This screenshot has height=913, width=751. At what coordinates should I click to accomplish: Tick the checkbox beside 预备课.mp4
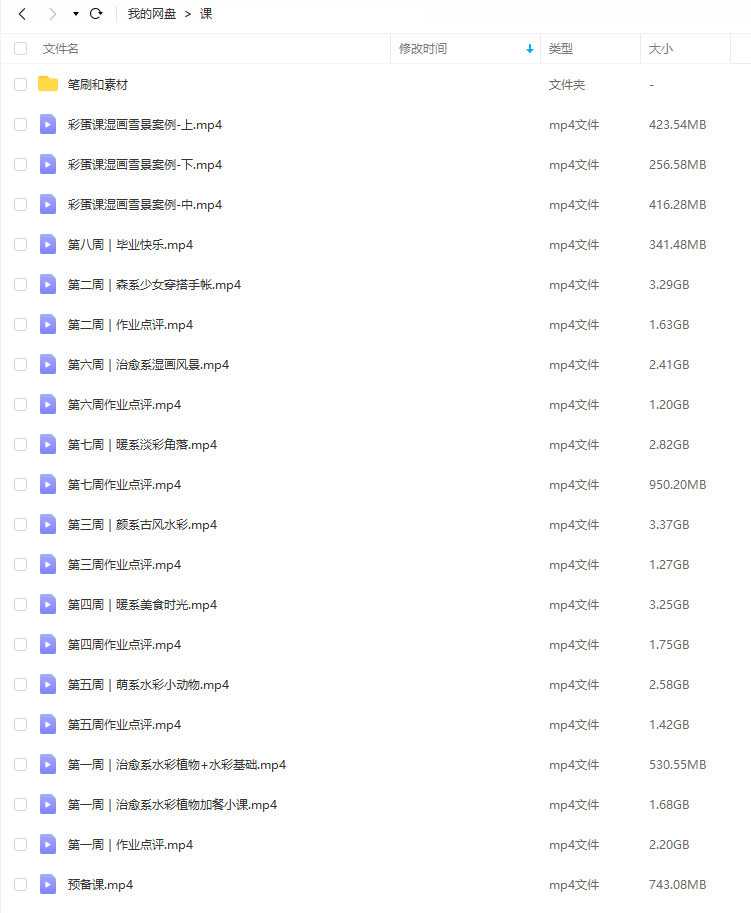[21, 885]
